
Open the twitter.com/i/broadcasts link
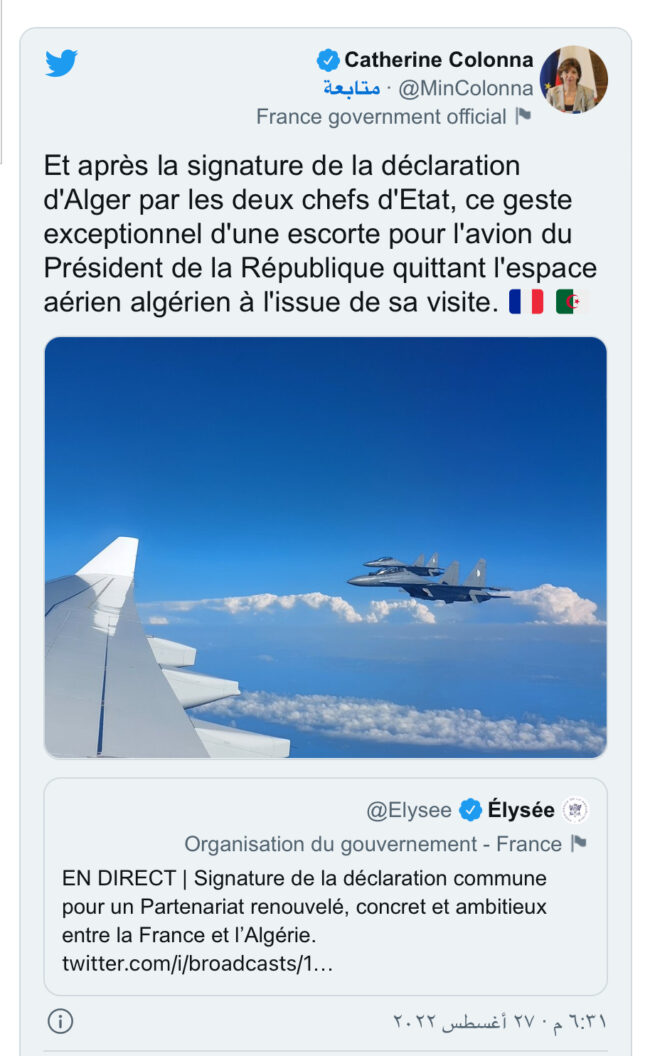[197, 964]
